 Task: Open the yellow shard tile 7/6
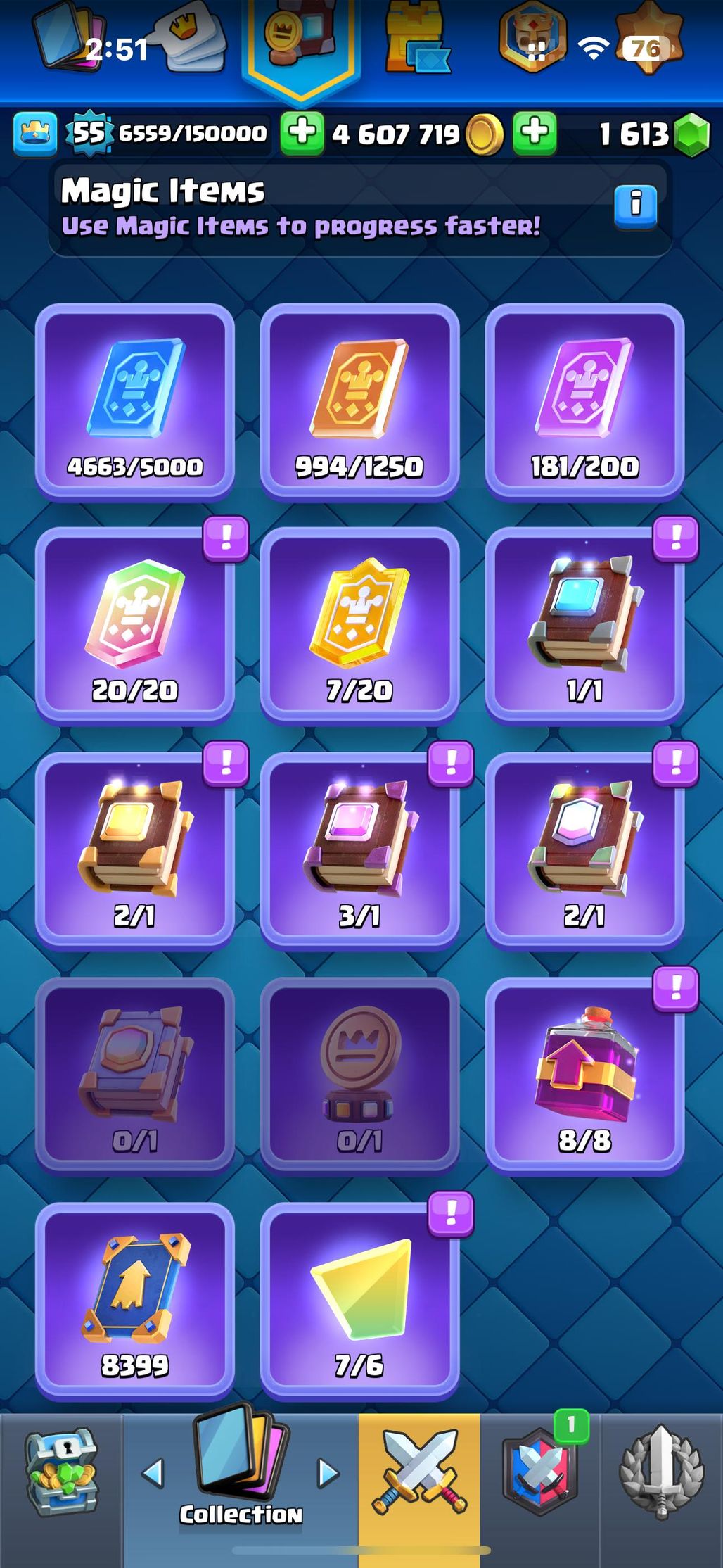click(x=360, y=1301)
